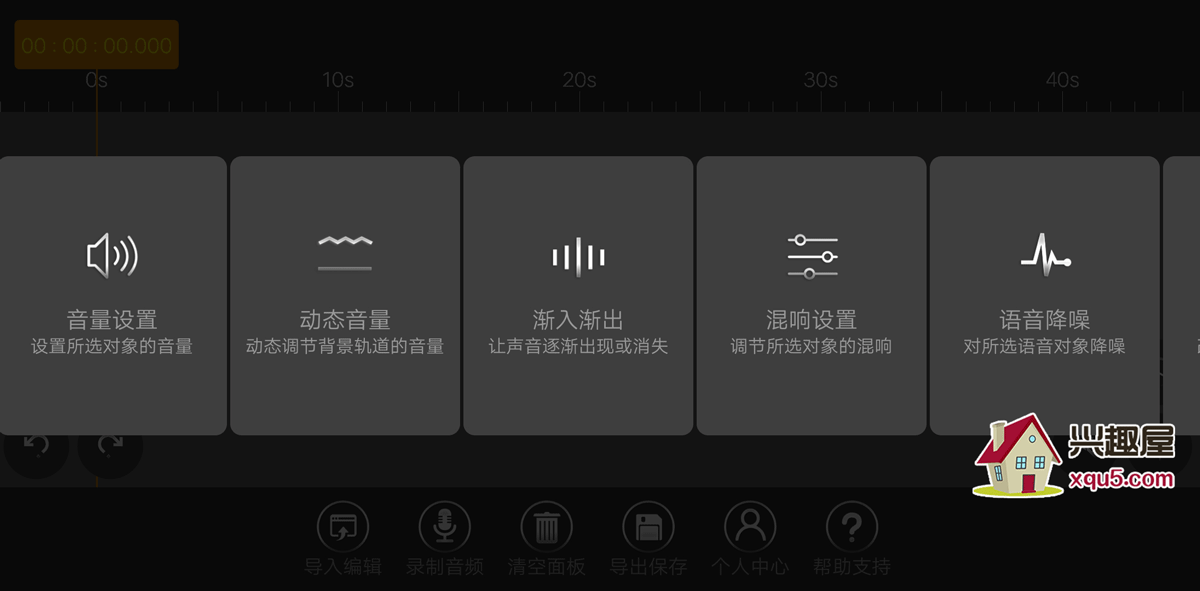Viewport: 1200px width, 591px height.
Task: Open 导出保存 export and save
Action: tap(649, 538)
